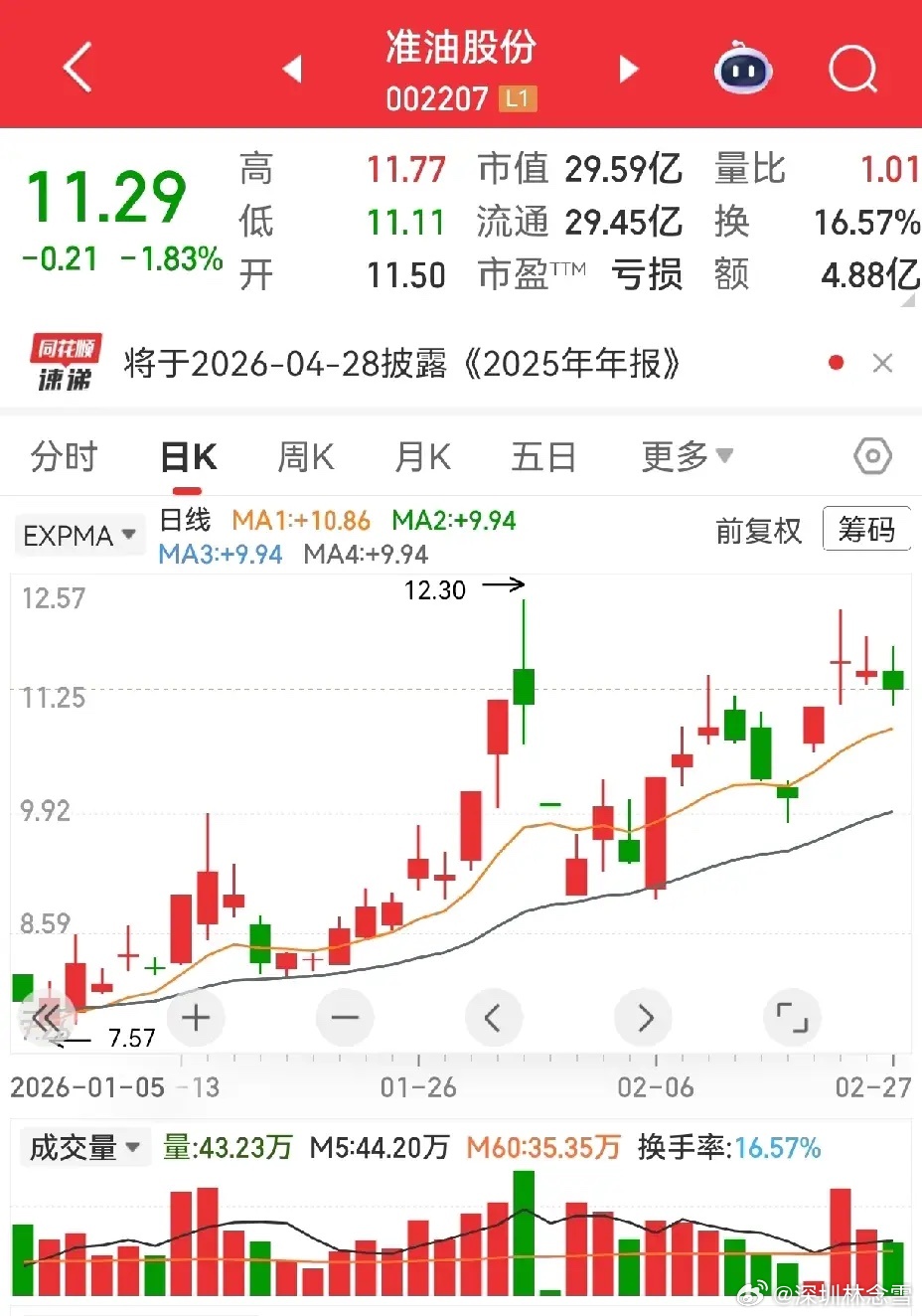The image size is (922, 1316).
Task: Expand the 更多 chart period menu
Action: (x=687, y=457)
